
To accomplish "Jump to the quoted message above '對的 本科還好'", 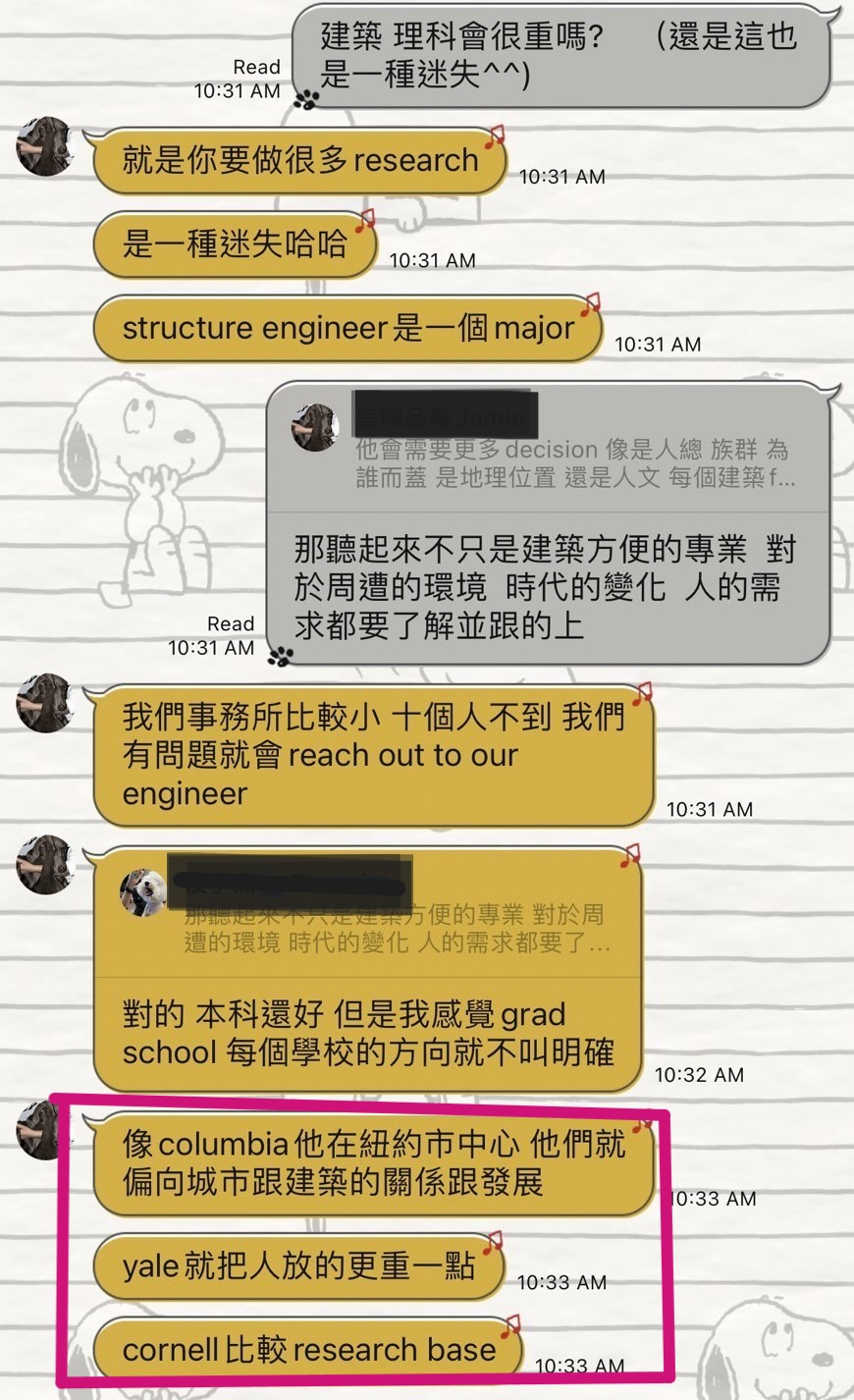I will click(368, 913).
